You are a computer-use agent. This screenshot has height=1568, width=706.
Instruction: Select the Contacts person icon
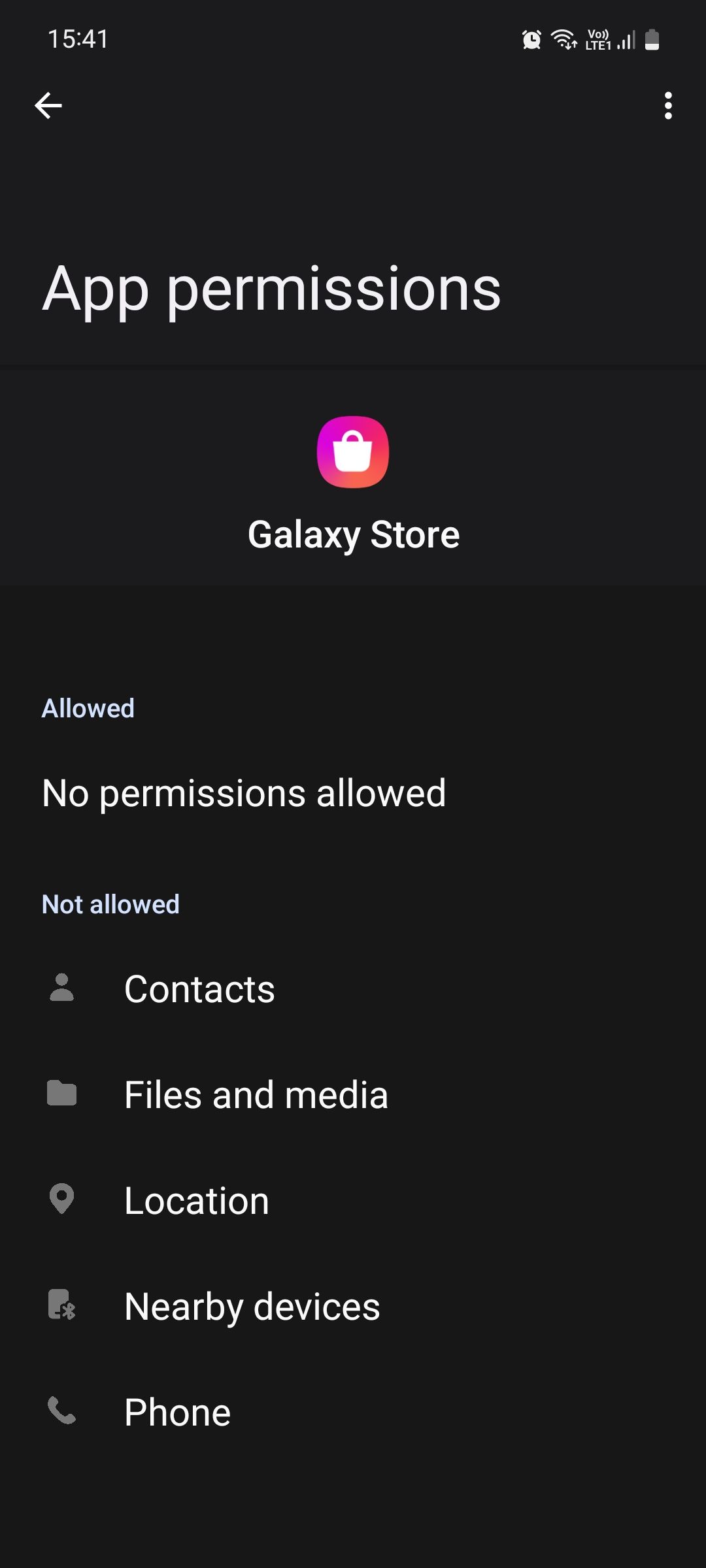[62, 988]
